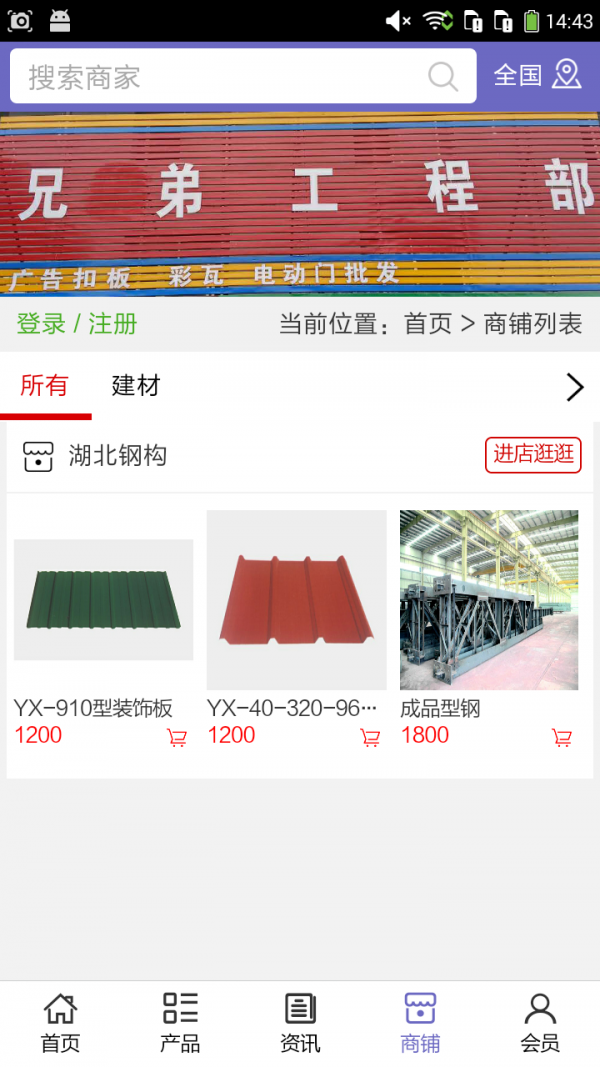Expand more categories with the right arrow

pyautogui.click(x=574, y=387)
